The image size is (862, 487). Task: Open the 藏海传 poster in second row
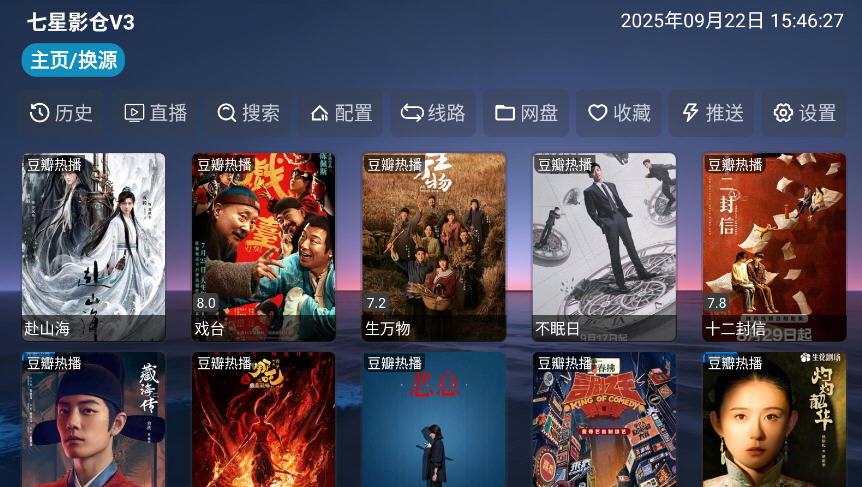tap(94, 420)
